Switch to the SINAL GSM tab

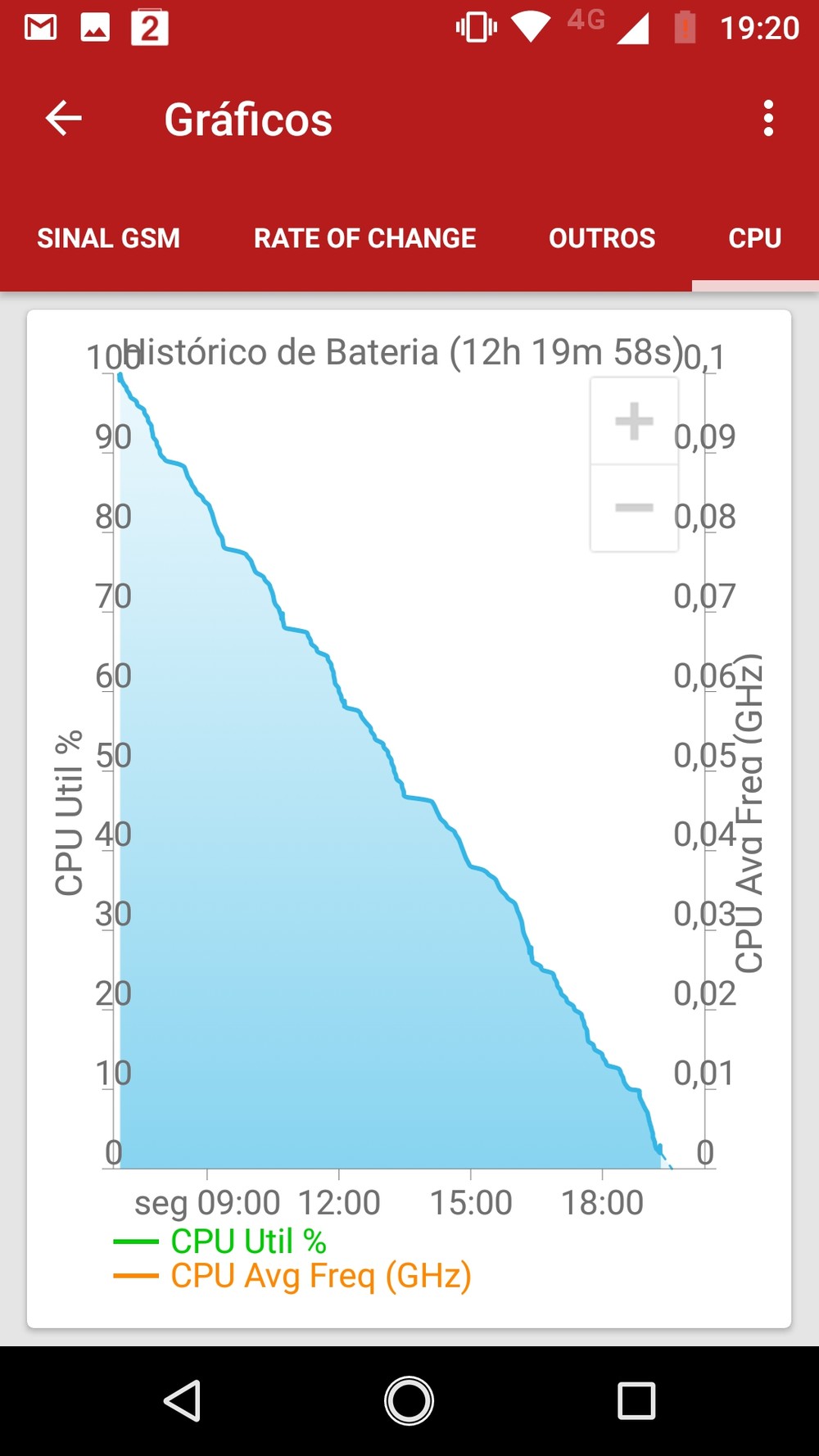click(x=108, y=238)
